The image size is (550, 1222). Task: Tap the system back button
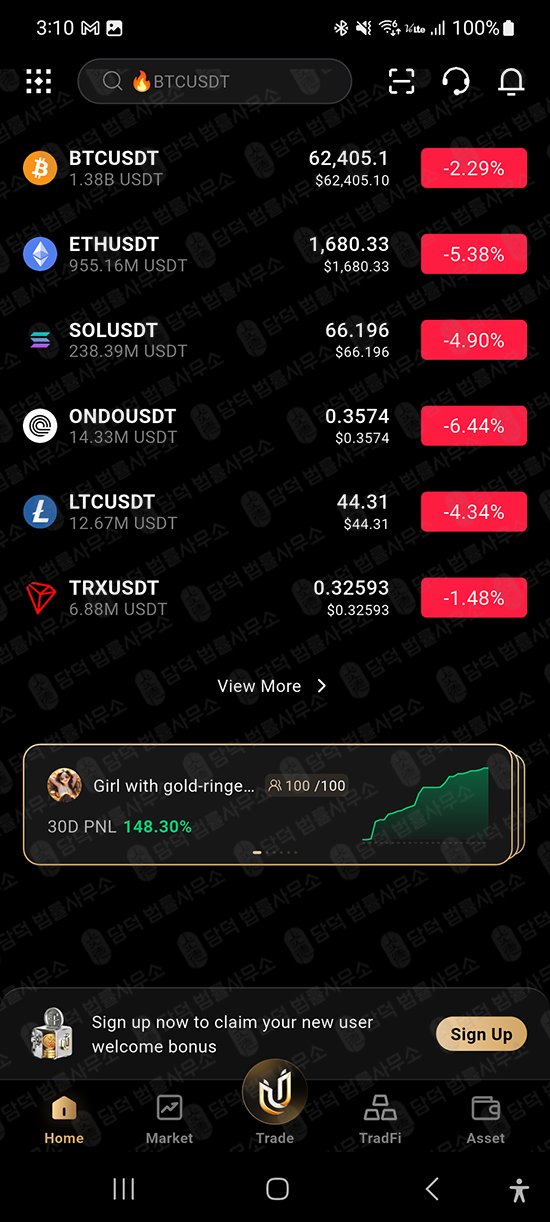click(x=432, y=1188)
